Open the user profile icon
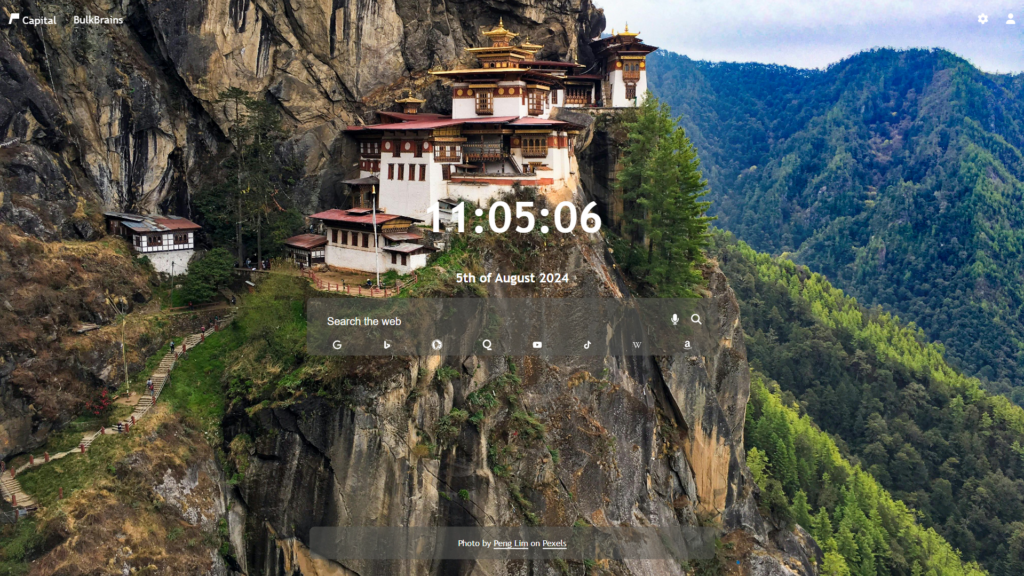 pos(1010,19)
